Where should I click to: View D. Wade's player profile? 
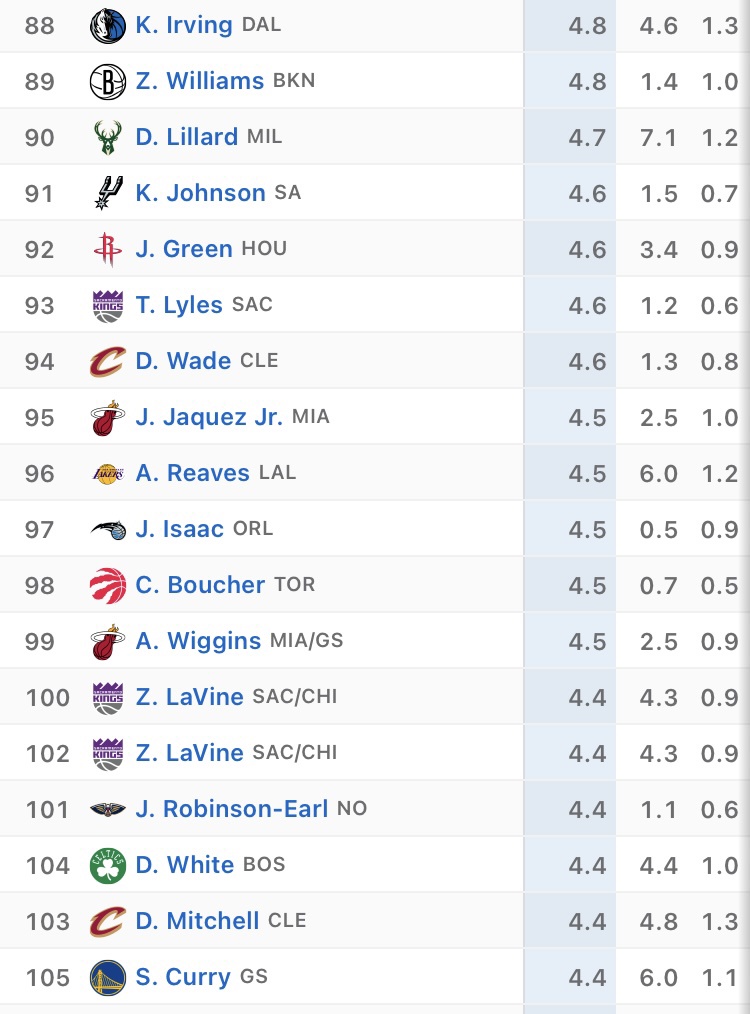pos(183,361)
